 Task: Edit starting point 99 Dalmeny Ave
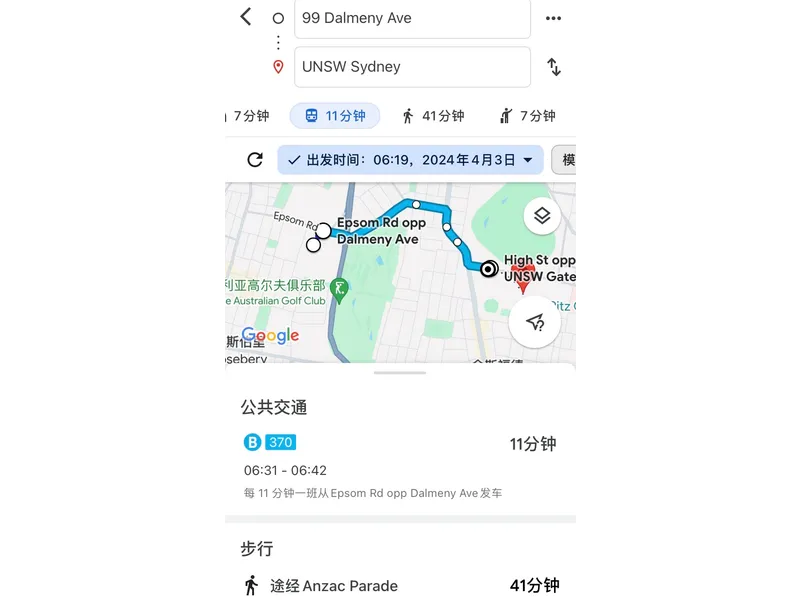point(412,18)
